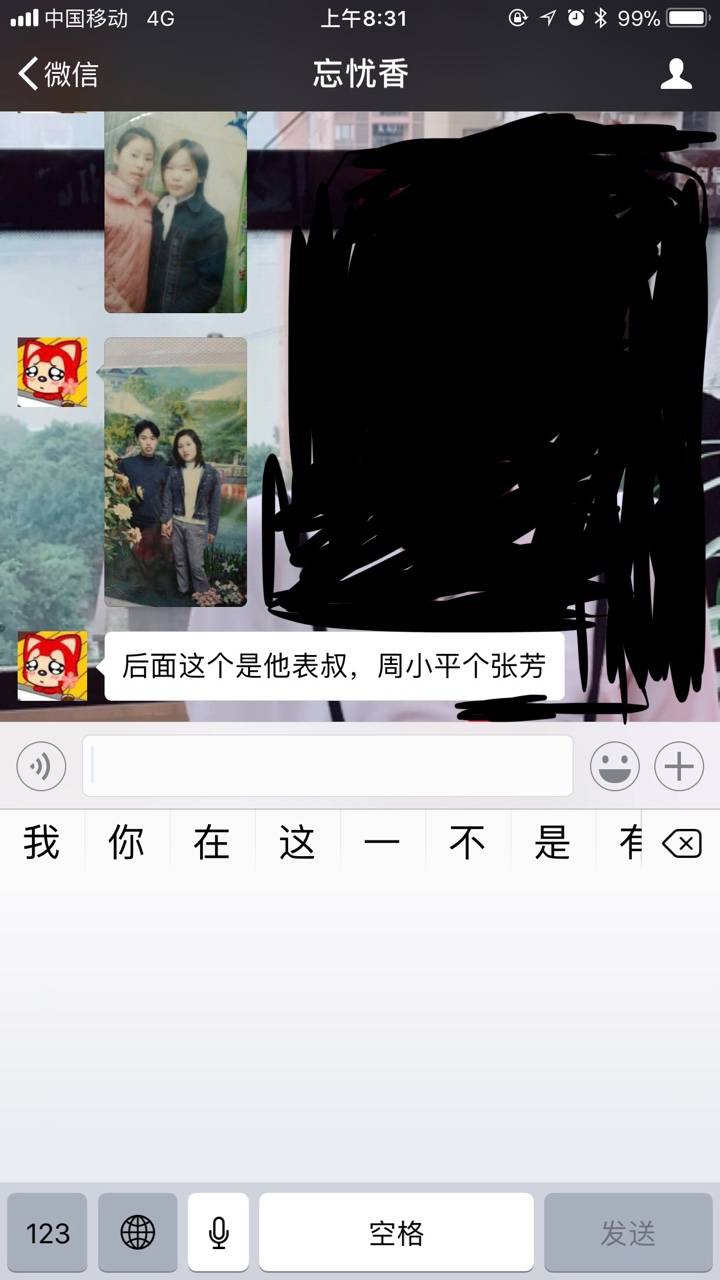This screenshot has height=1280, width=720.
Task: Open the contact profile icon for 忘忧香
Action: tap(676, 74)
